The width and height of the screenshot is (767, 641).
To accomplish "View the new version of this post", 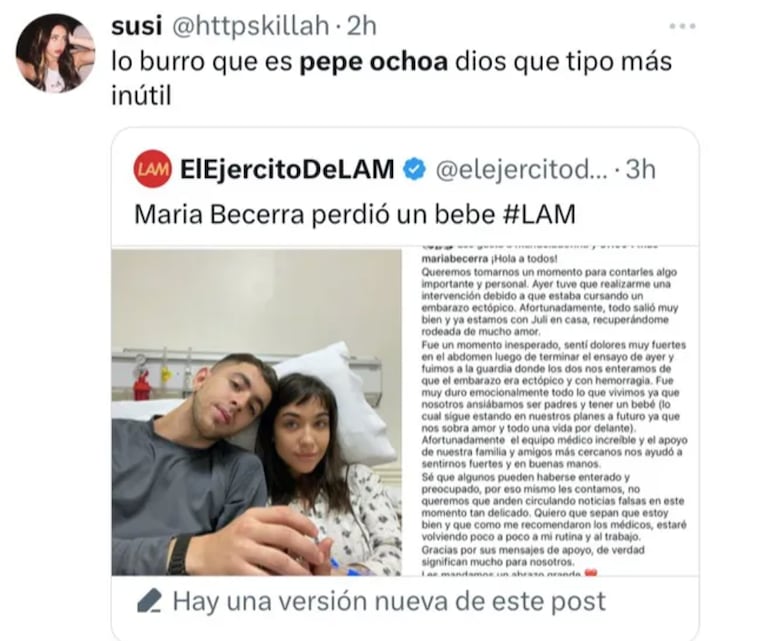I will [x=388, y=601].
